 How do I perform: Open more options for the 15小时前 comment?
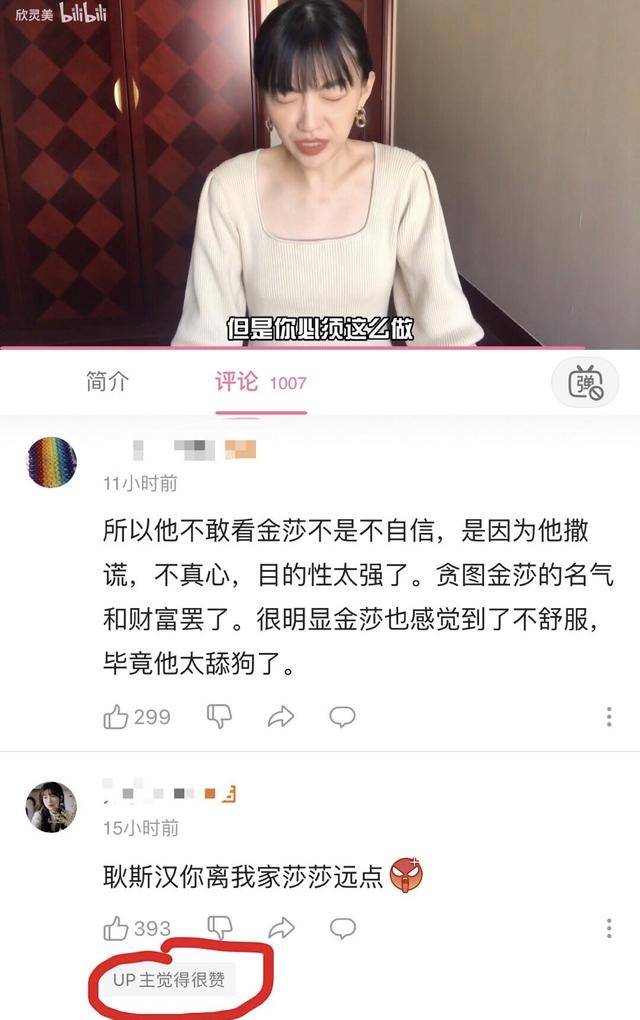[x=609, y=929]
